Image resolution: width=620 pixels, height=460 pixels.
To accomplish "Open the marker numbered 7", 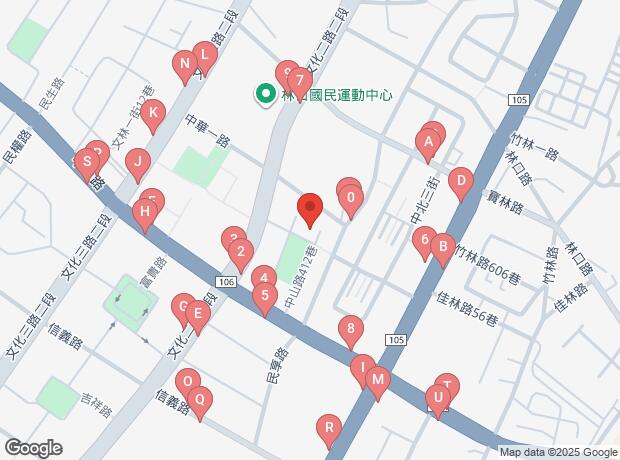I will [x=298, y=82].
